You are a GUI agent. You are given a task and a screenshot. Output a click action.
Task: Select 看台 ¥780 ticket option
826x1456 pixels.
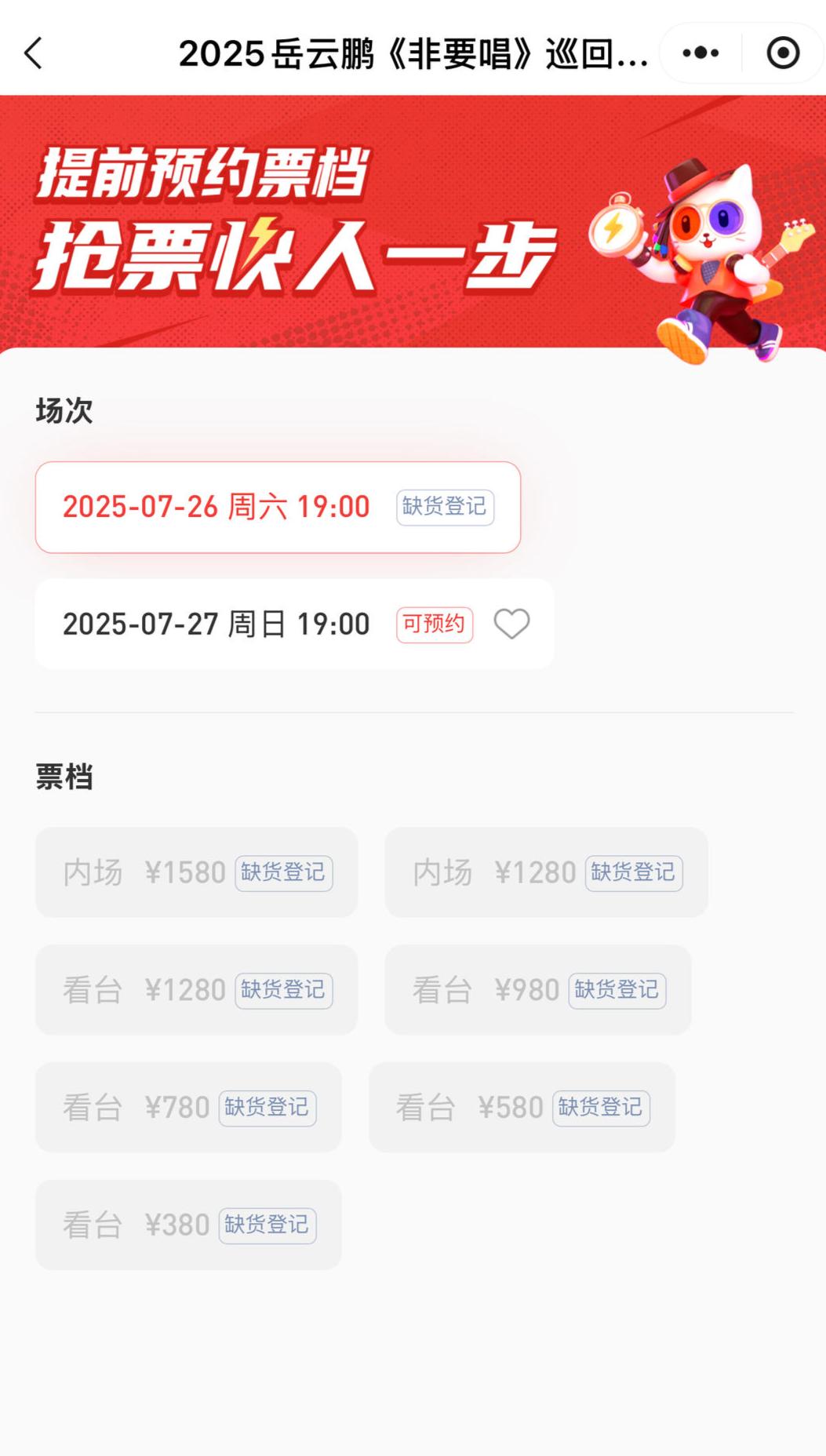coord(188,1108)
